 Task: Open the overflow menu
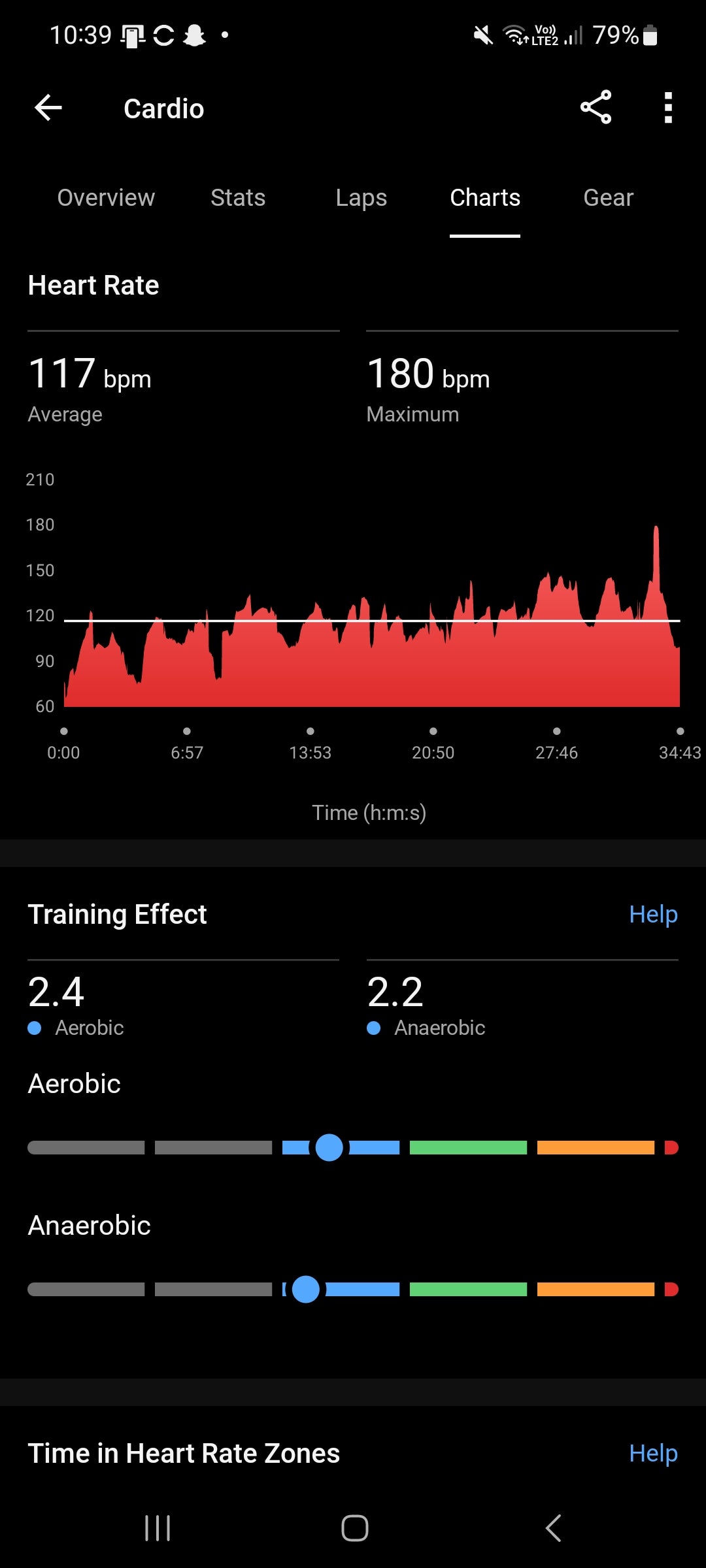coord(667,108)
